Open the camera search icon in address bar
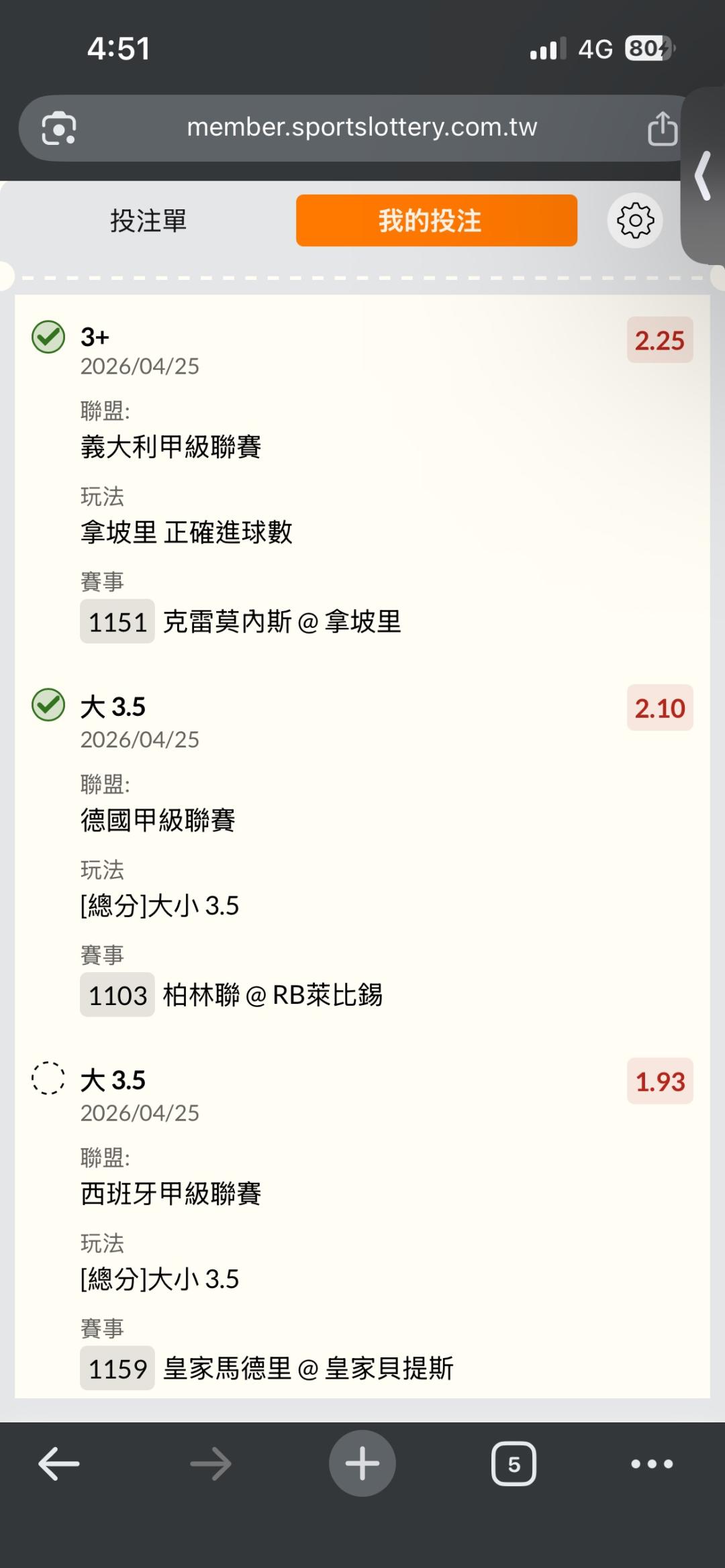Screen dimensions: 725x1568 pos(59,128)
